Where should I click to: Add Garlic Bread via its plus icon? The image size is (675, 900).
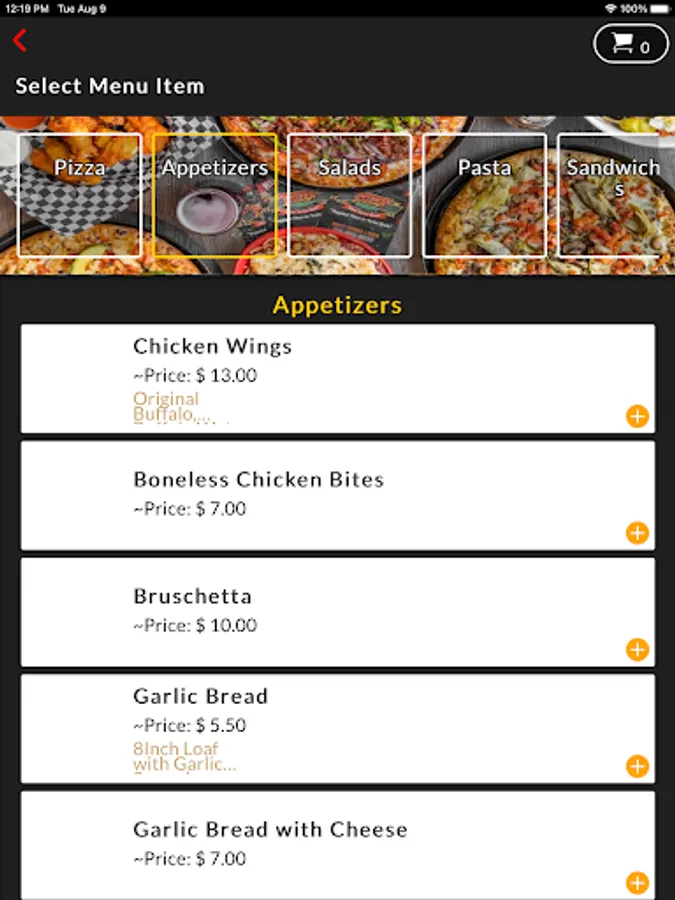[x=637, y=767]
